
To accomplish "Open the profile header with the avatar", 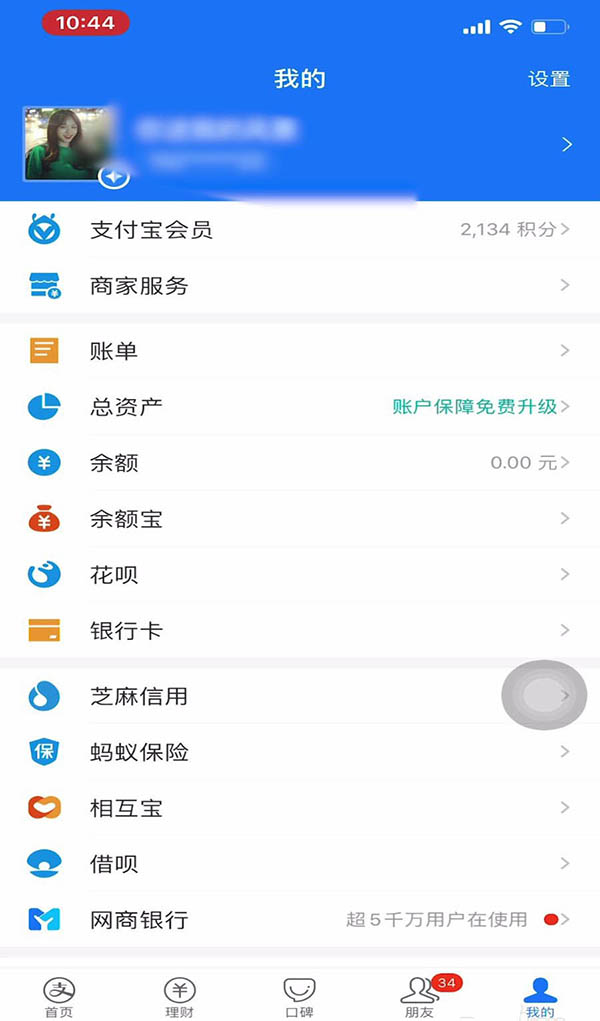I will [300, 146].
